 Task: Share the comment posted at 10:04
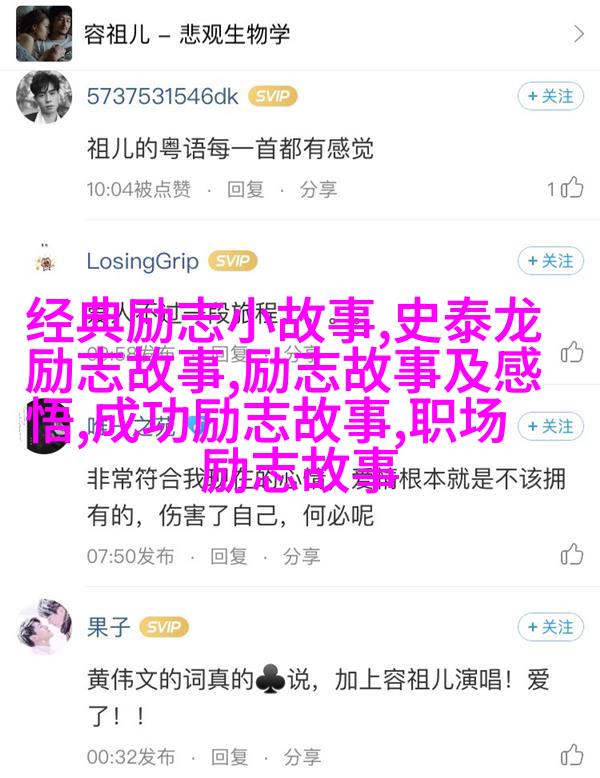[x=318, y=188]
